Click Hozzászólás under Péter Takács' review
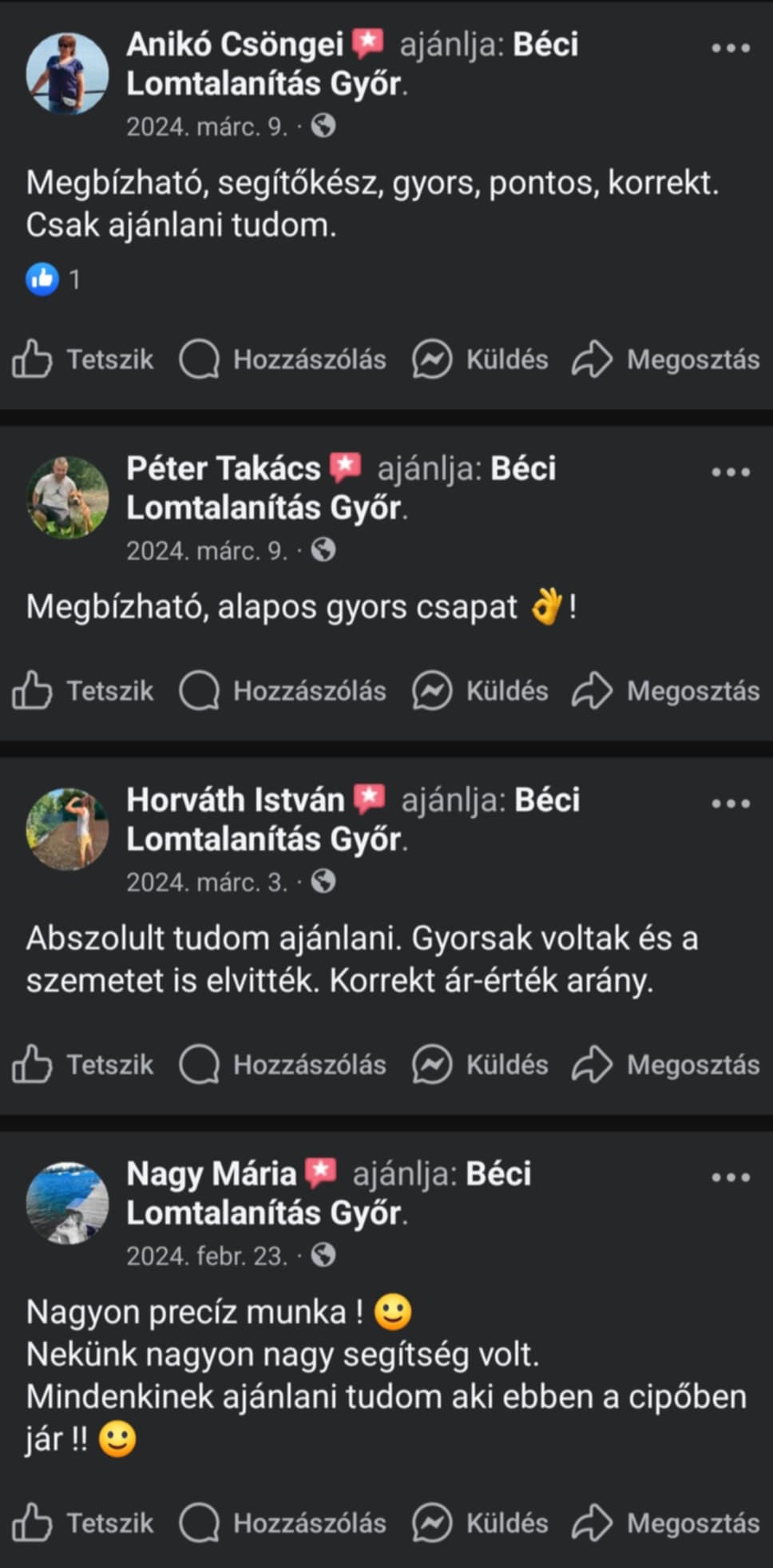Viewport: 773px width, 1568px height. (x=308, y=691)
